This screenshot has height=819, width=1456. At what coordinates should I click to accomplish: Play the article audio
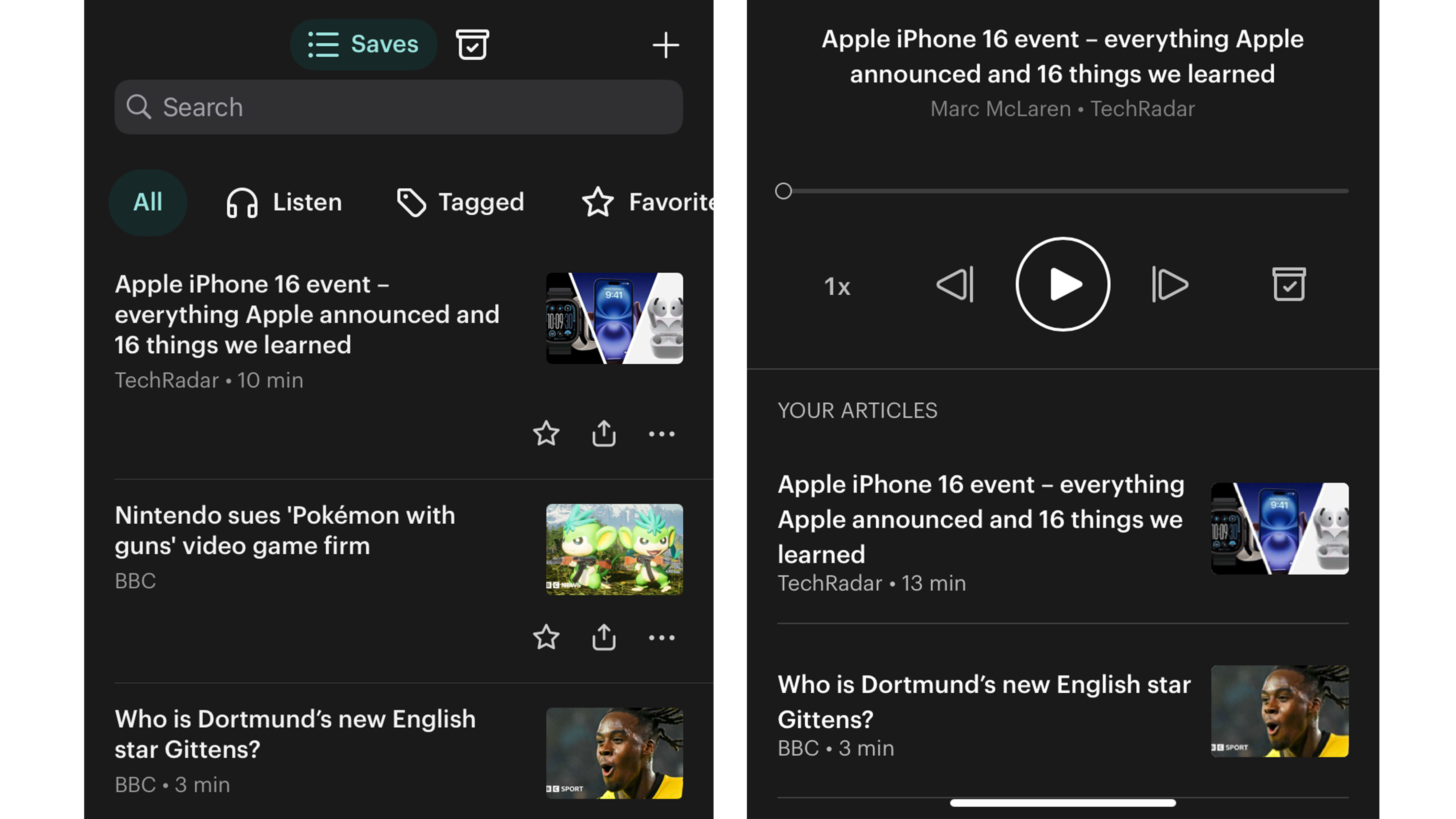click(1062, 284)
